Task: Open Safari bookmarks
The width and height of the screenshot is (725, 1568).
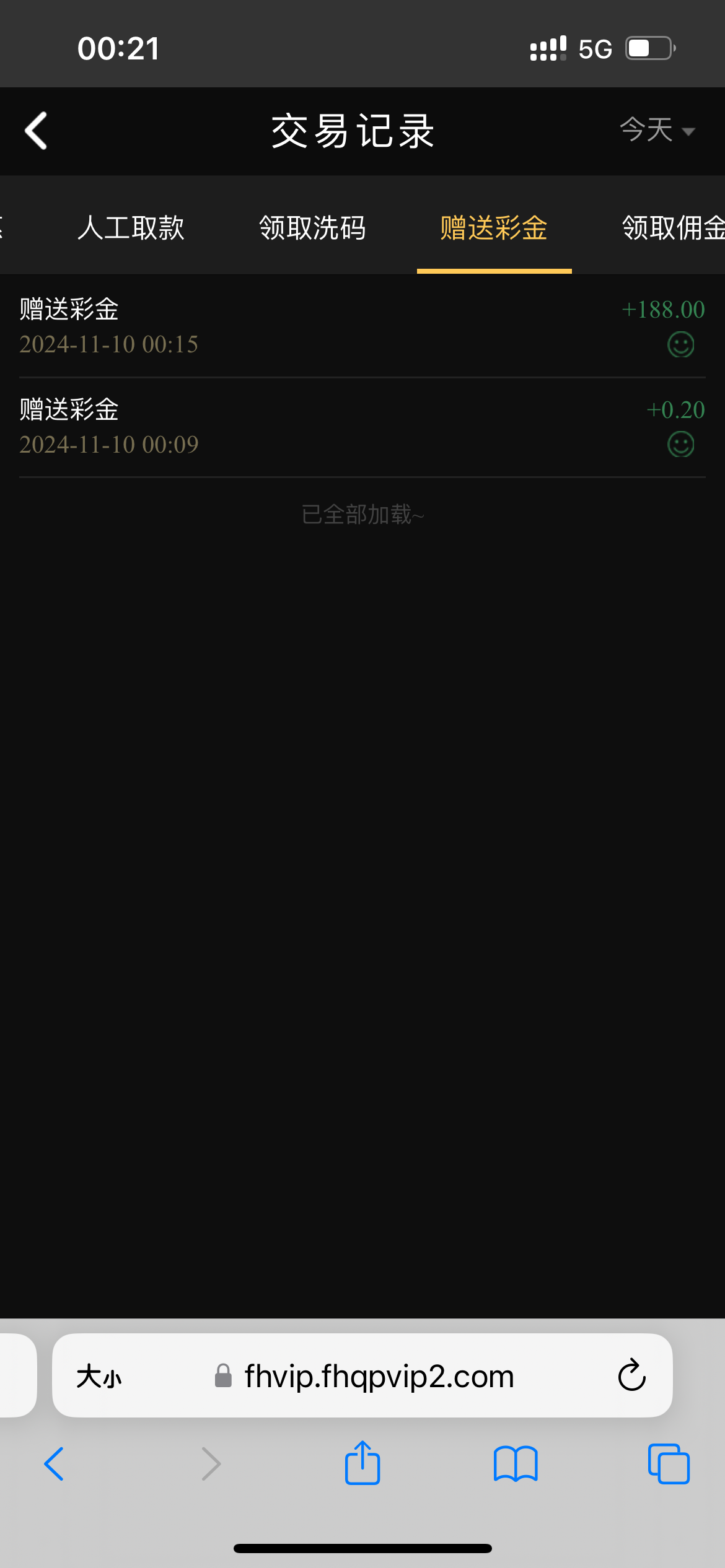Action: 516,1464
